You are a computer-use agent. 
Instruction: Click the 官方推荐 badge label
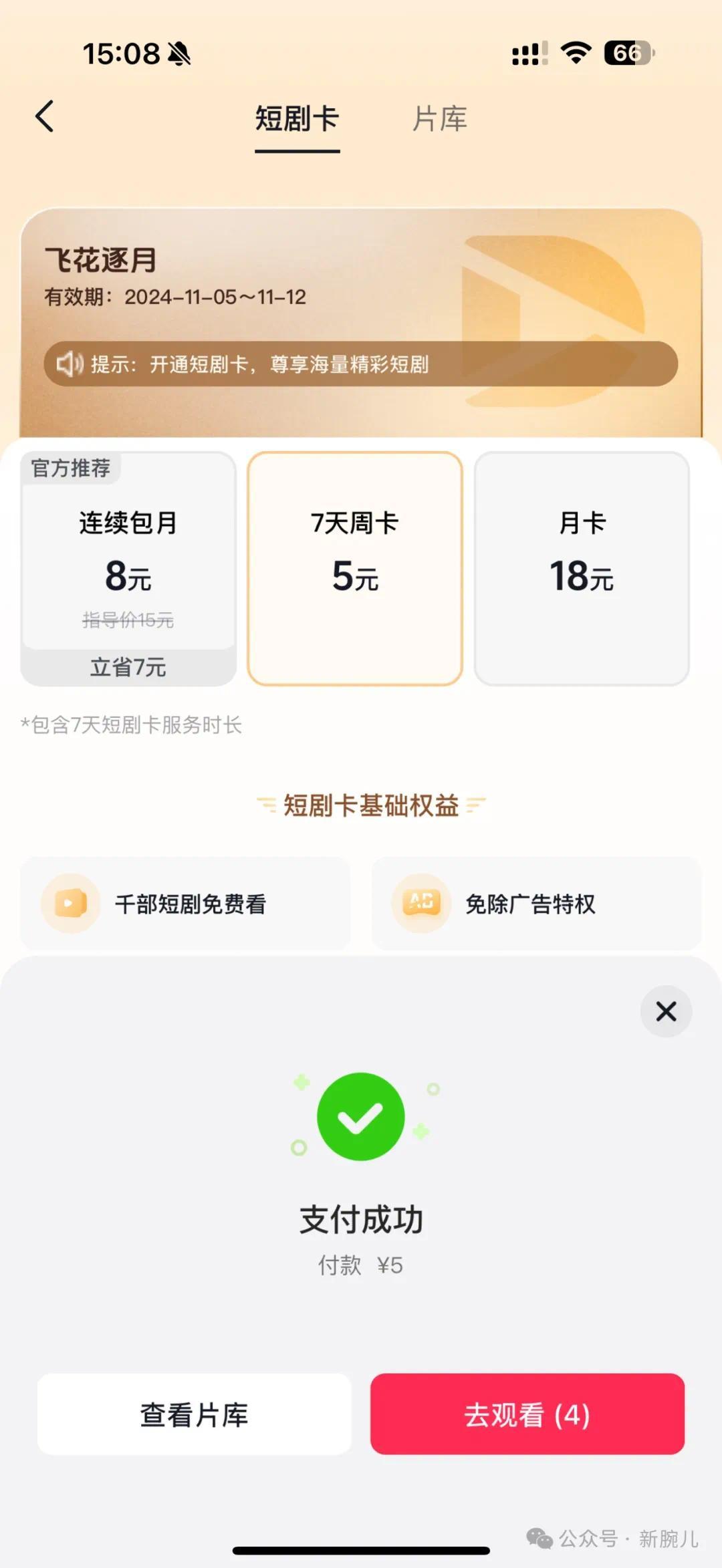tap(71, 469)
